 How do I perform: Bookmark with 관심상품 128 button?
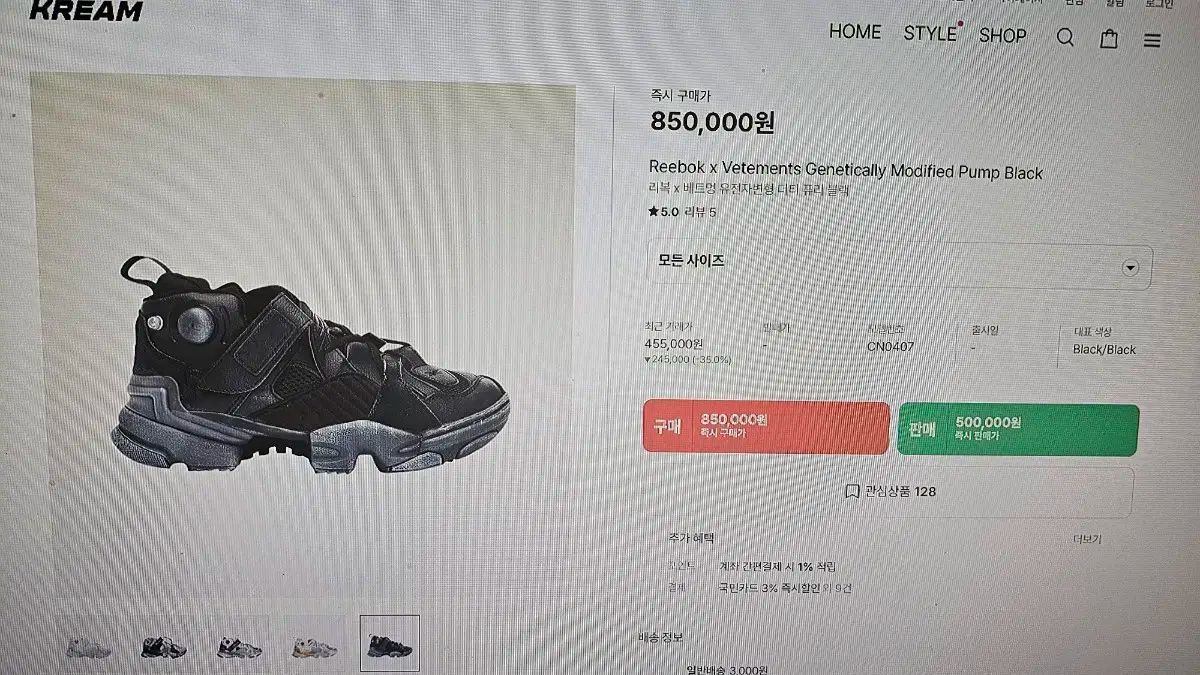(x=890, y=491)
